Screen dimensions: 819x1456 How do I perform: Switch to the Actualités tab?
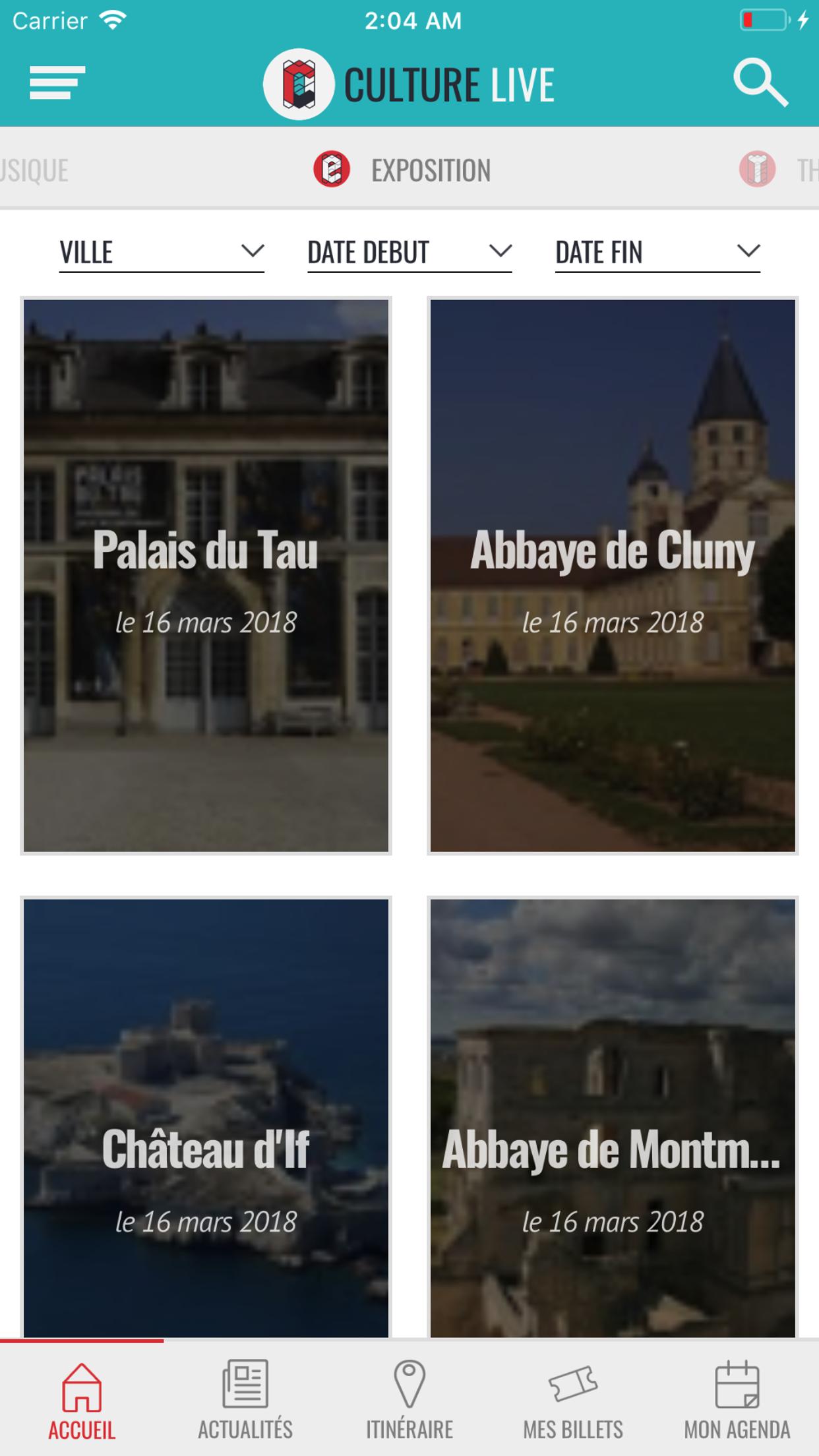245,1399
